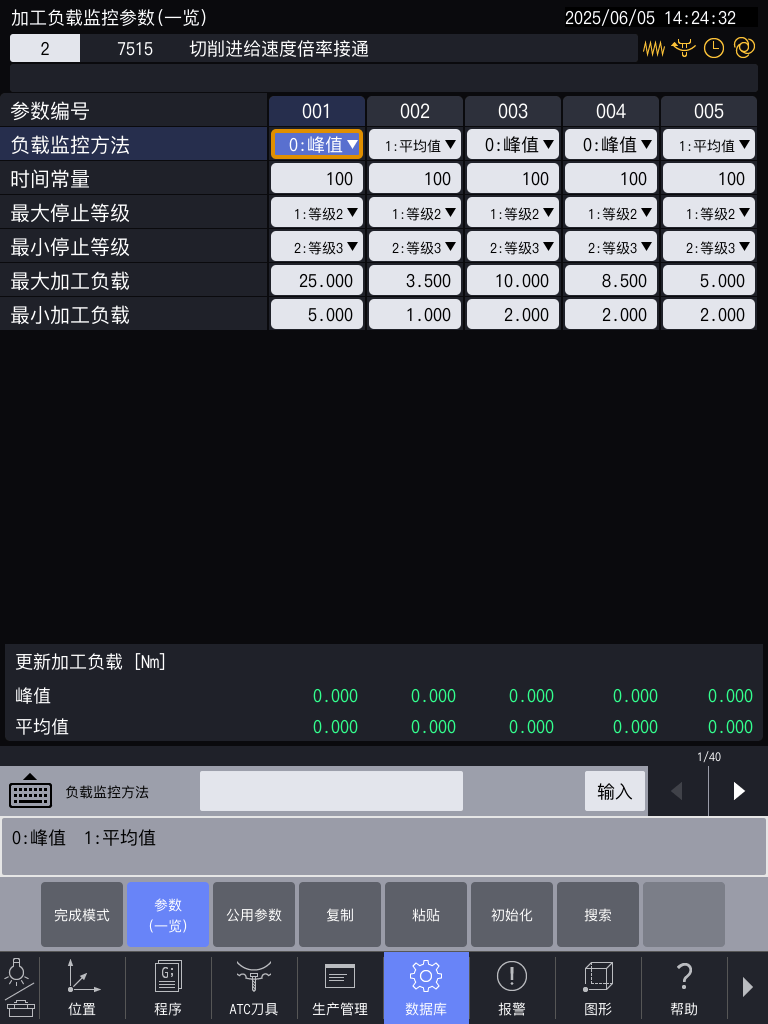Go to next parameter page arrow

click(738, 791)
